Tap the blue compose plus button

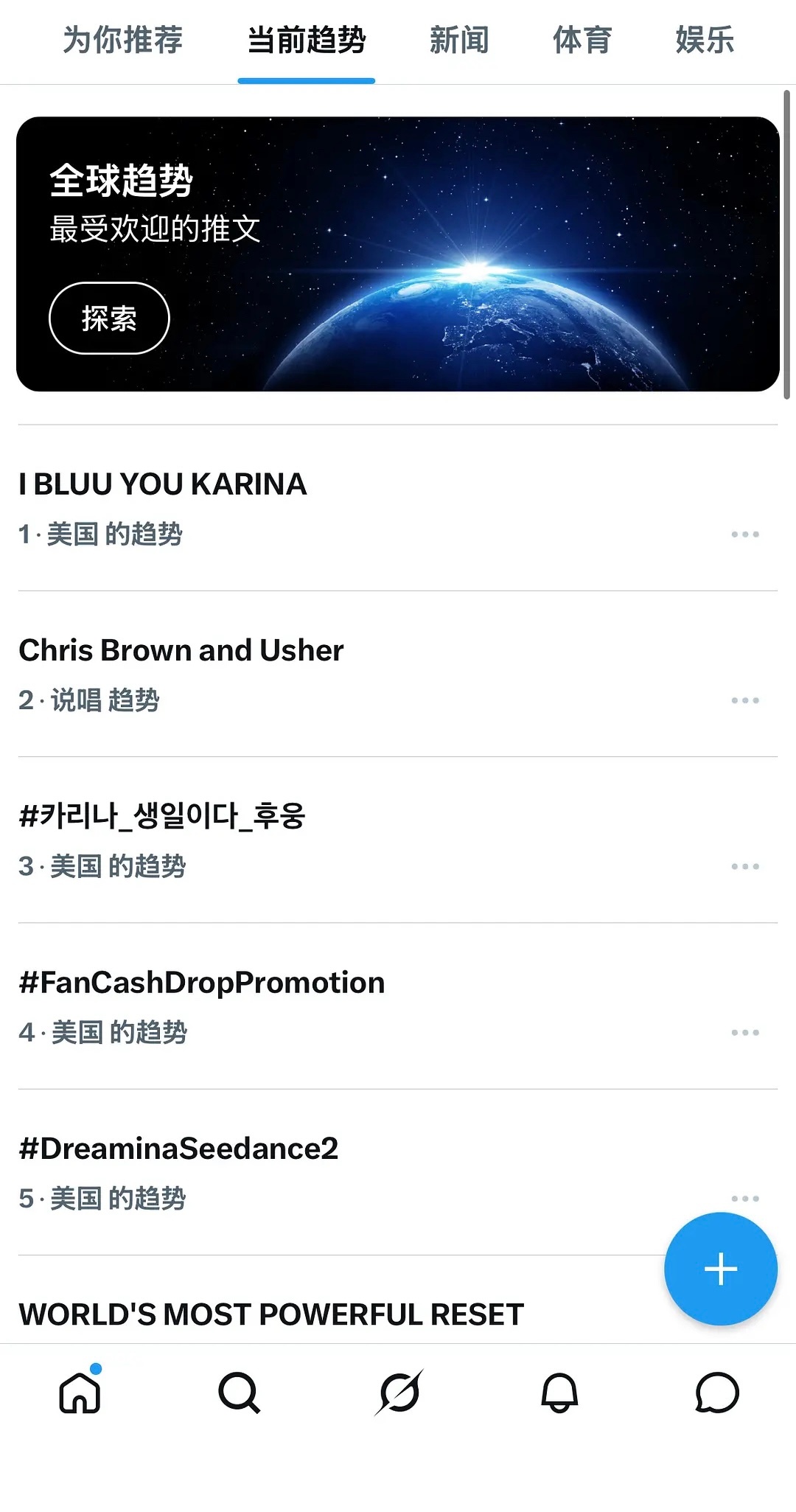720,1268
